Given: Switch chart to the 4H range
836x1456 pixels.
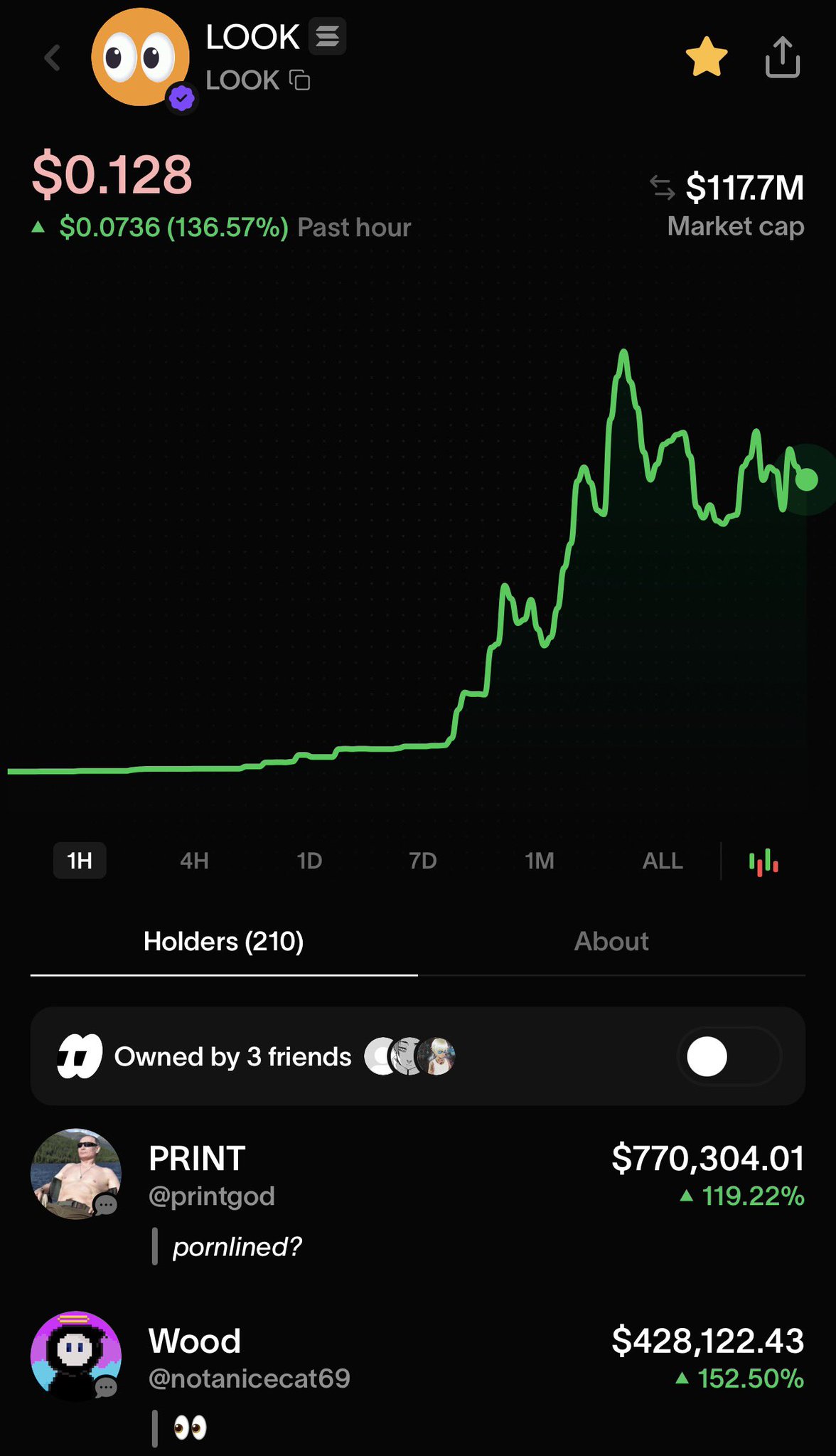Looking at the screenshot, I should (194, 861).
